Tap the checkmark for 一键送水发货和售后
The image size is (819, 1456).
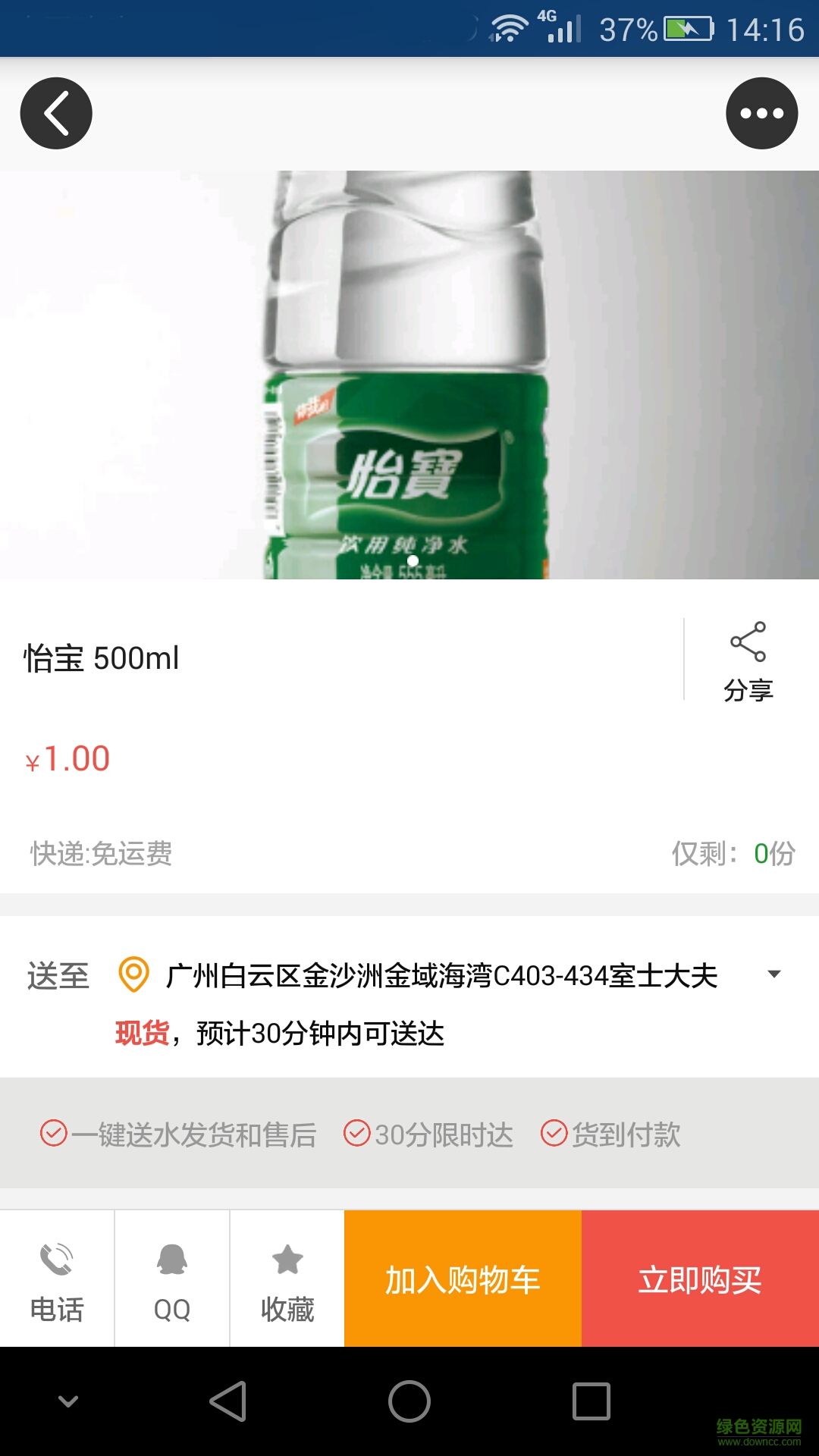click(53, 1134)
